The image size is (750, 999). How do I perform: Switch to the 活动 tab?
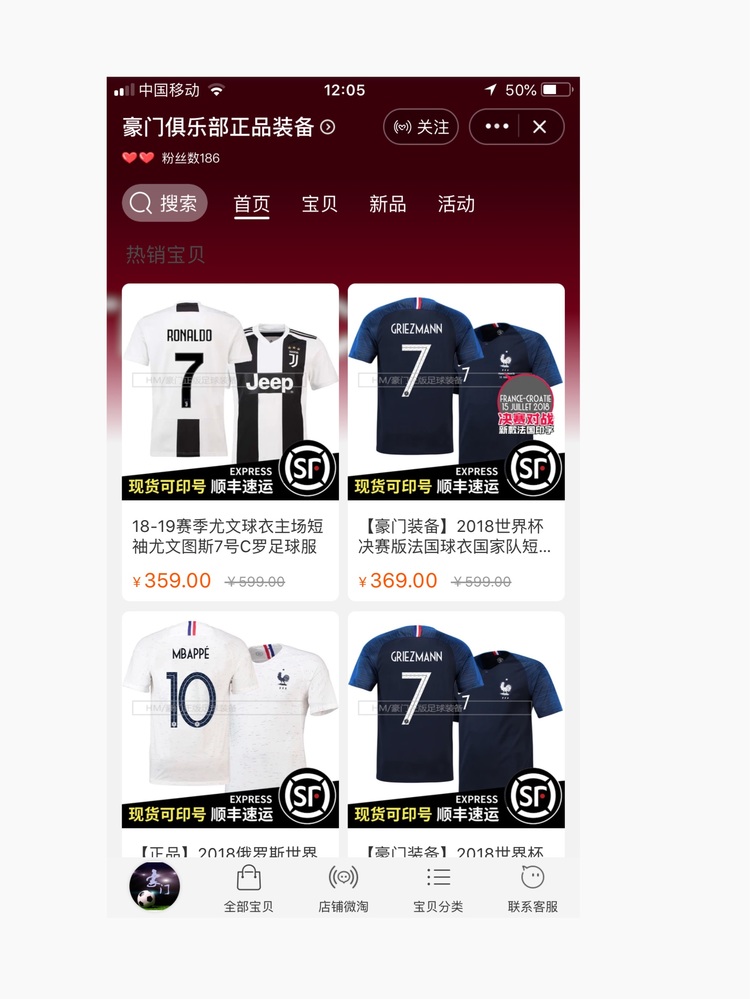456,204
